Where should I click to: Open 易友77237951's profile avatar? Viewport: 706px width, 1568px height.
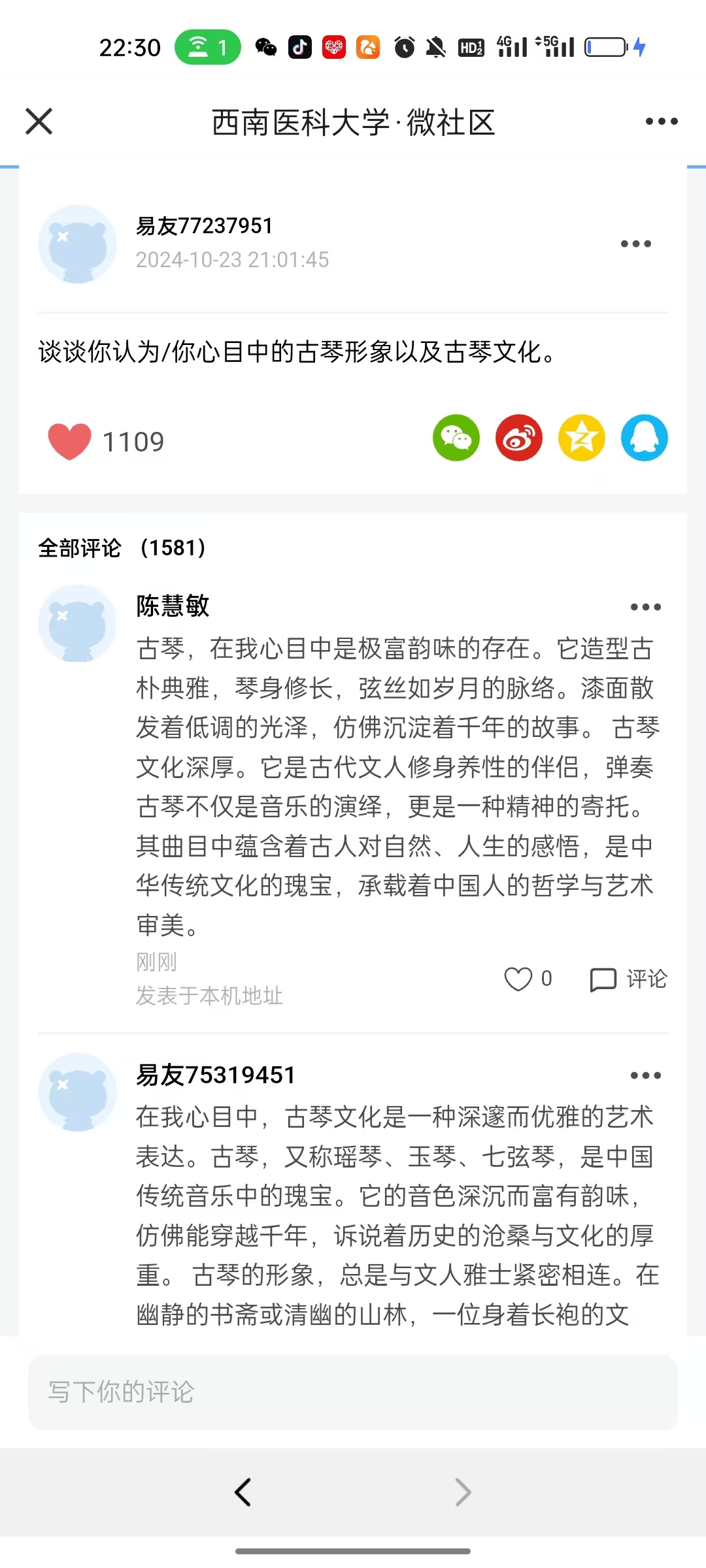(77, 244)
